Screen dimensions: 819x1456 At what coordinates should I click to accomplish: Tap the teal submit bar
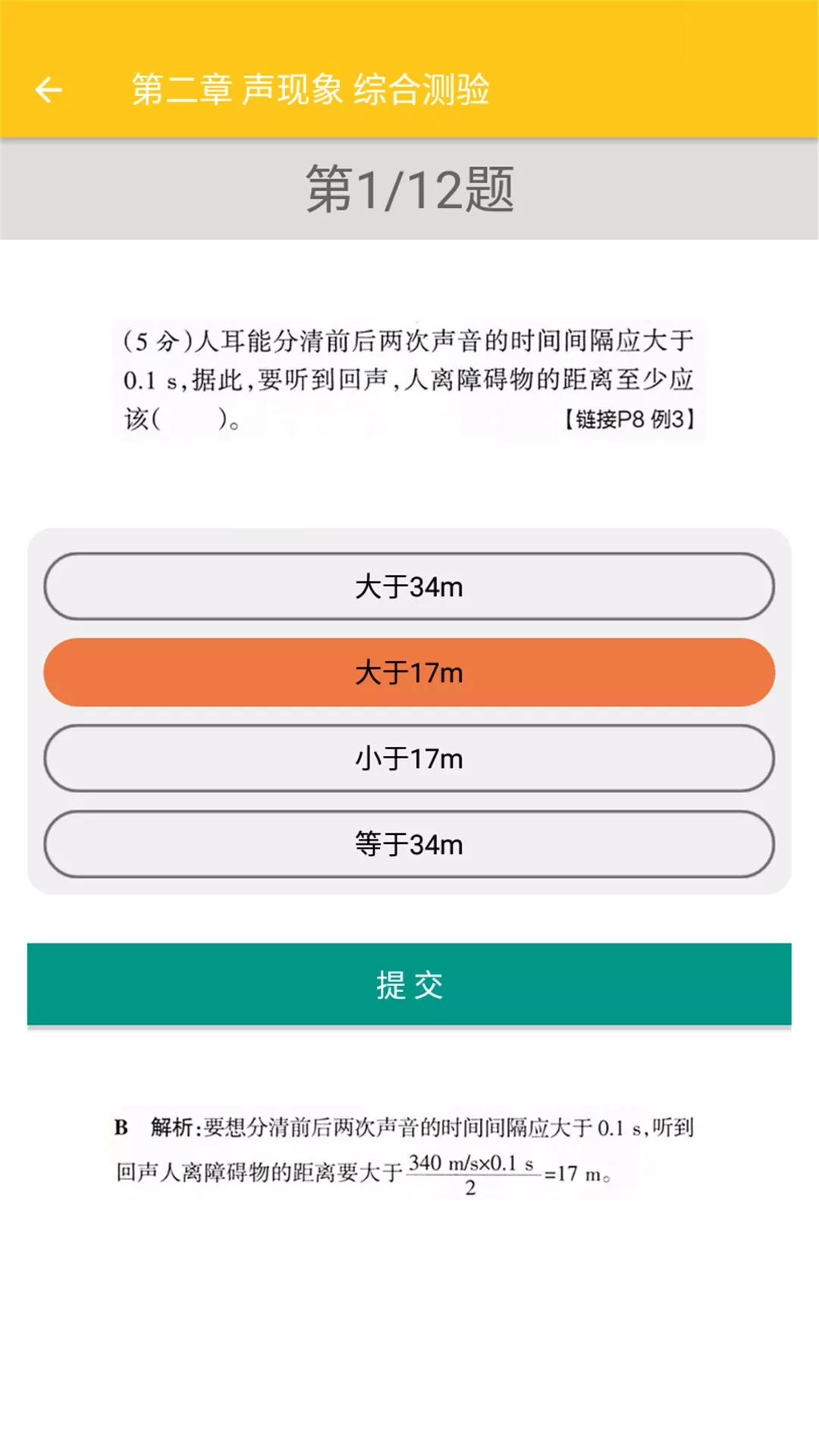pyautogui.click(x=409, y=984)
